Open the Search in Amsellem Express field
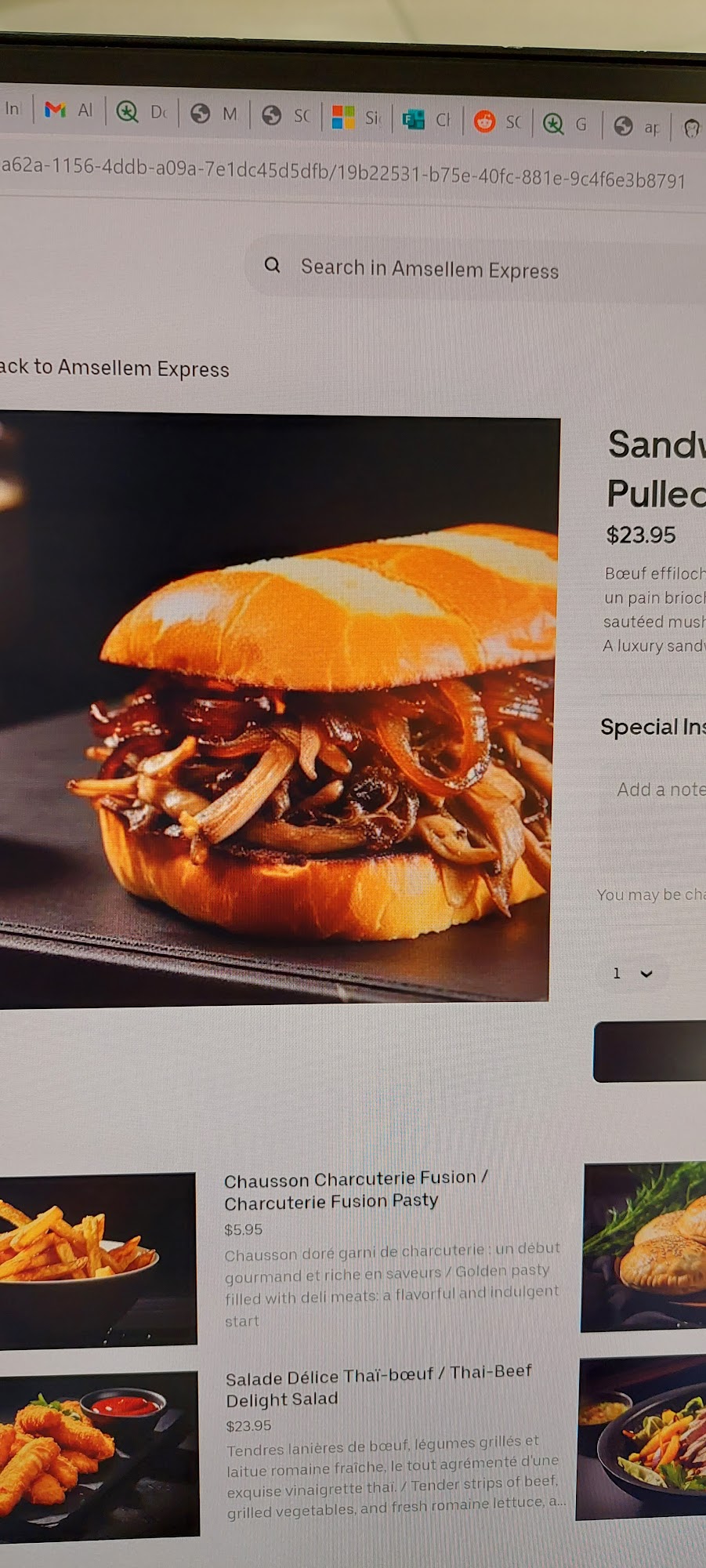This screenshot has height=1568, width=706. pos(429,268)
